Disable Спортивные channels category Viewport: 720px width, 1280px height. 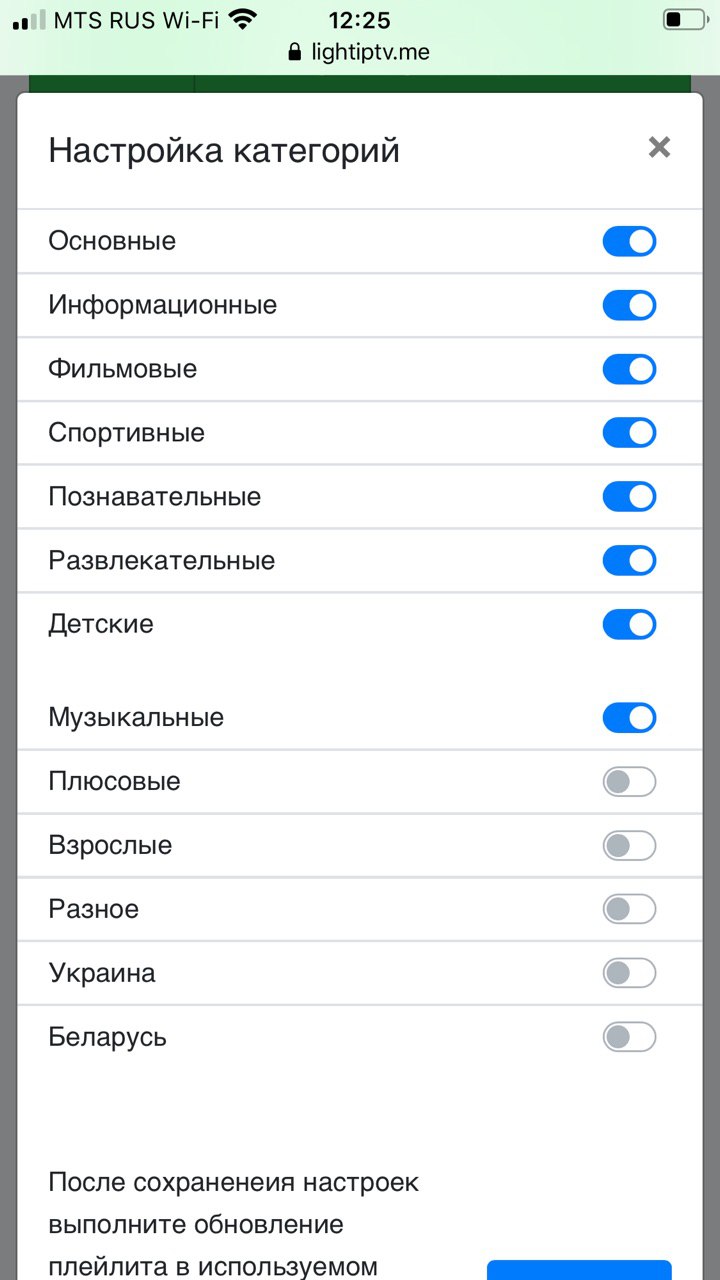[629, 433]
